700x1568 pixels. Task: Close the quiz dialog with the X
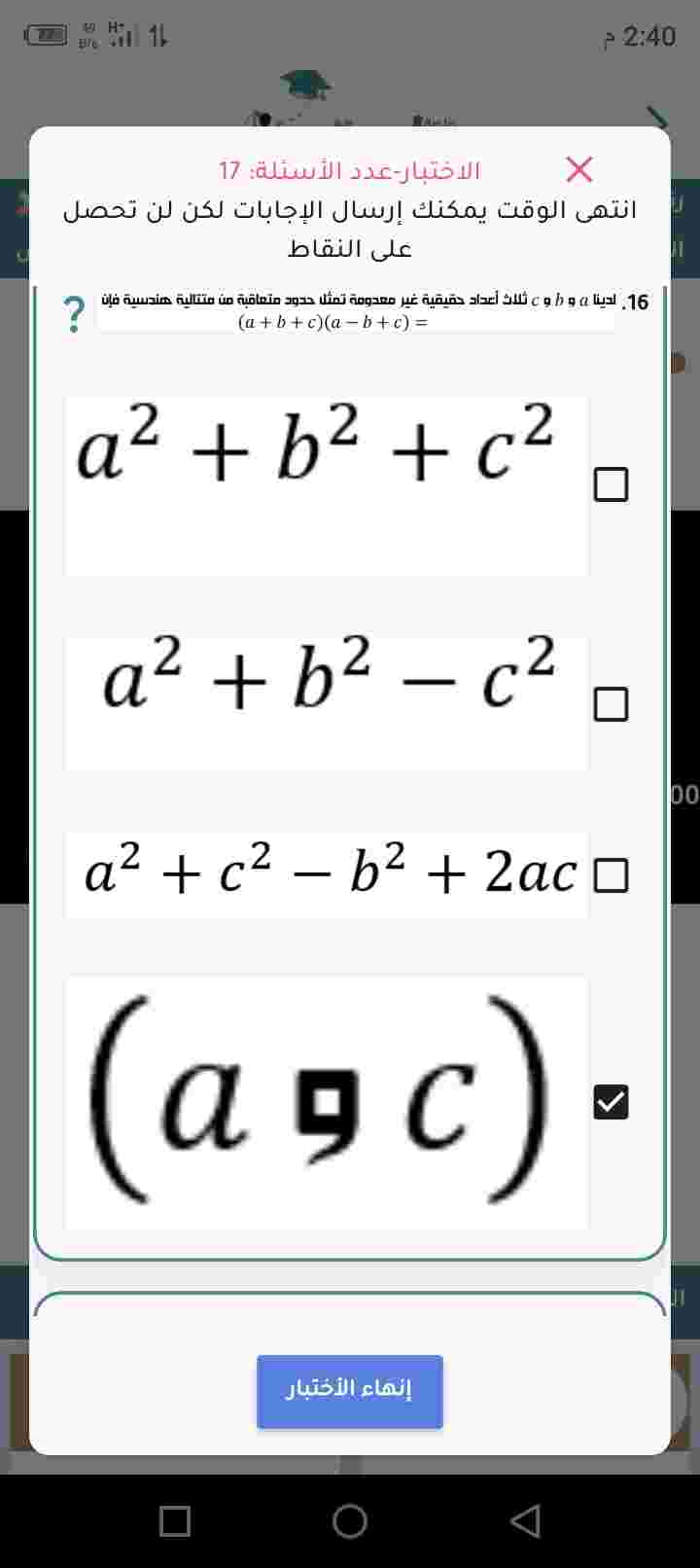pos(579,169)
